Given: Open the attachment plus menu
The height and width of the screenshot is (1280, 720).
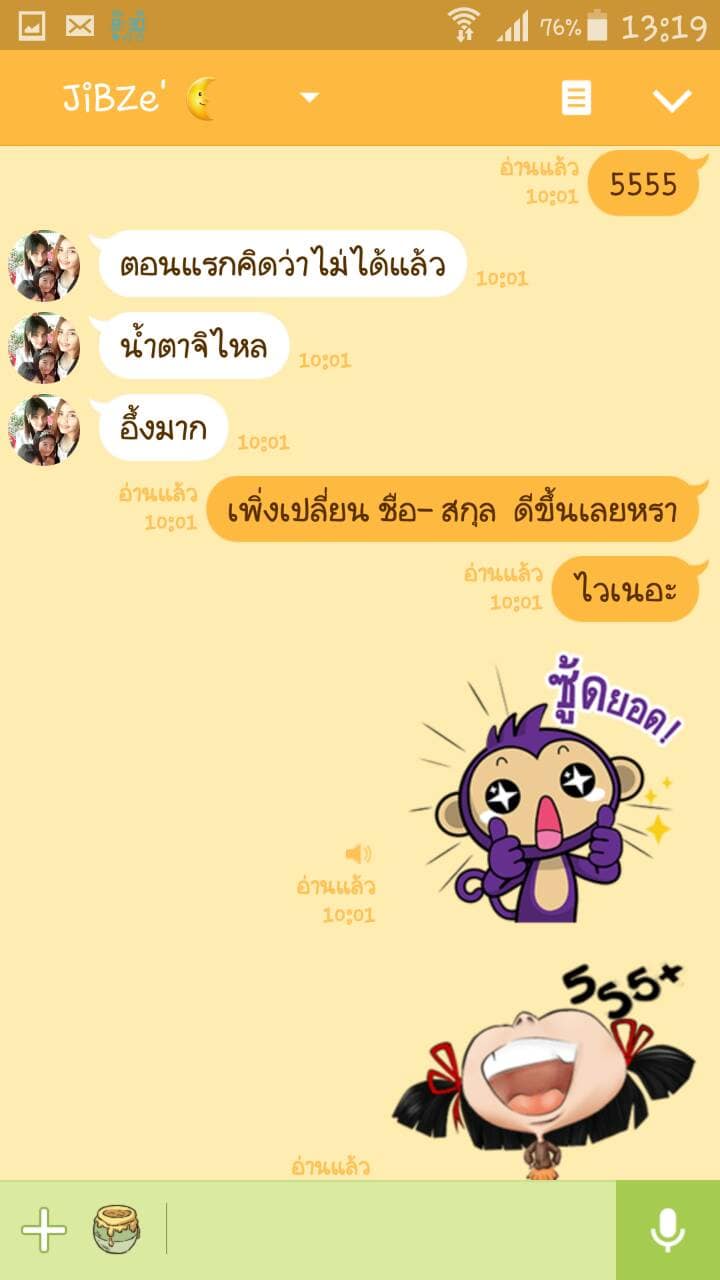Looking at the screenshot, I should pos(44,1229).
